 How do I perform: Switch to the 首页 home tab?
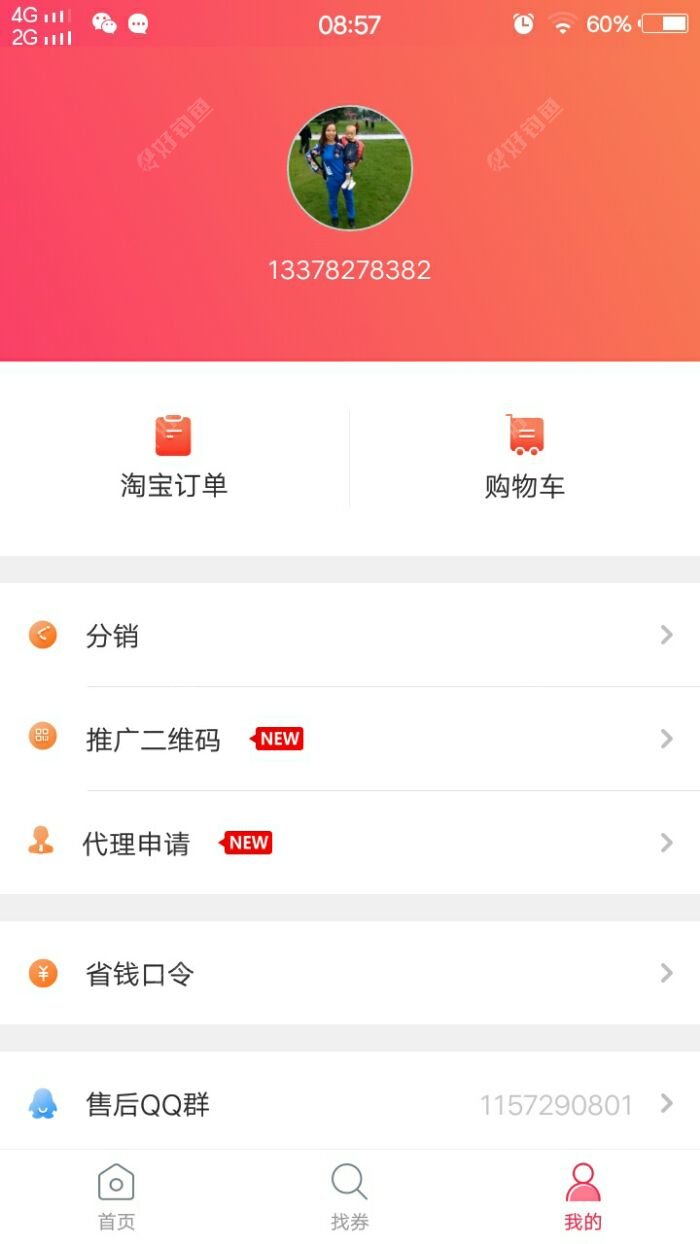coord(116,1196)
